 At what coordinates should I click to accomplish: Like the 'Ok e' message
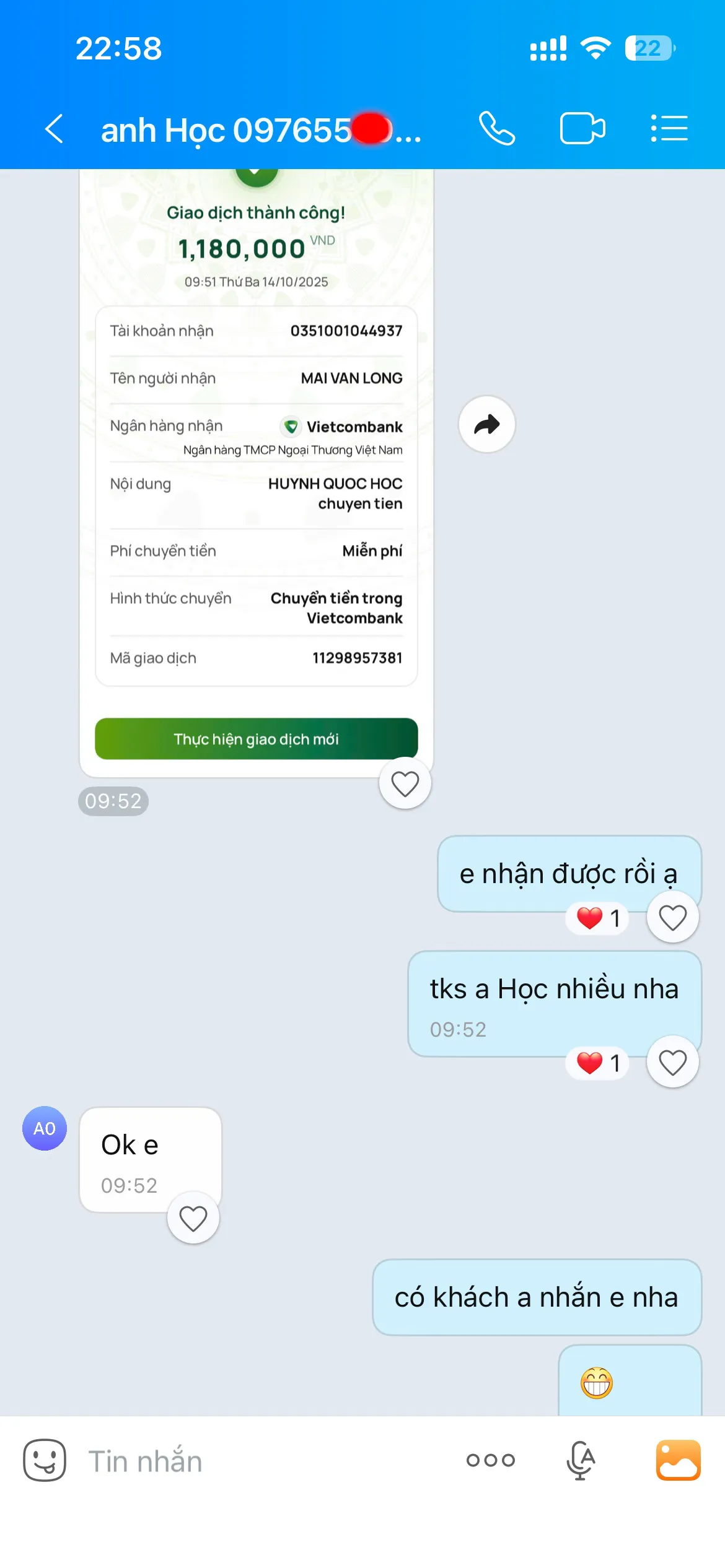(x=193, y=1218)
